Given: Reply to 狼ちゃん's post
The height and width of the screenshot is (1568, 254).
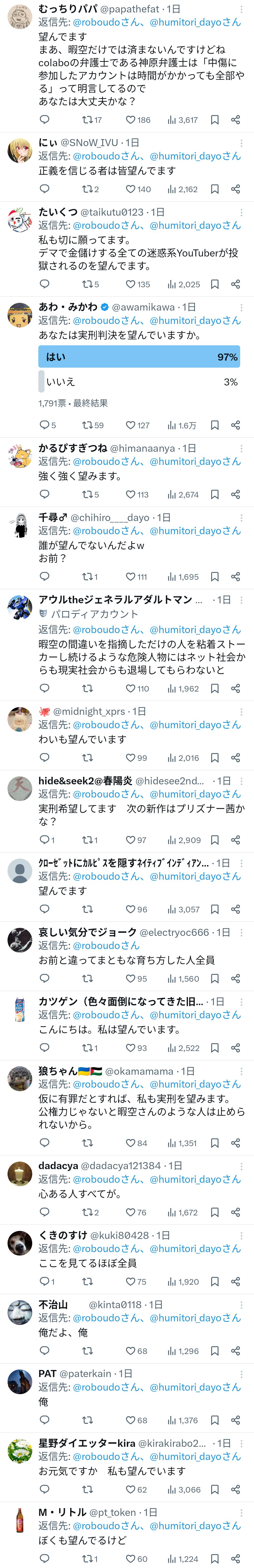Looking at the screenshot, I should coord(44,1143).
